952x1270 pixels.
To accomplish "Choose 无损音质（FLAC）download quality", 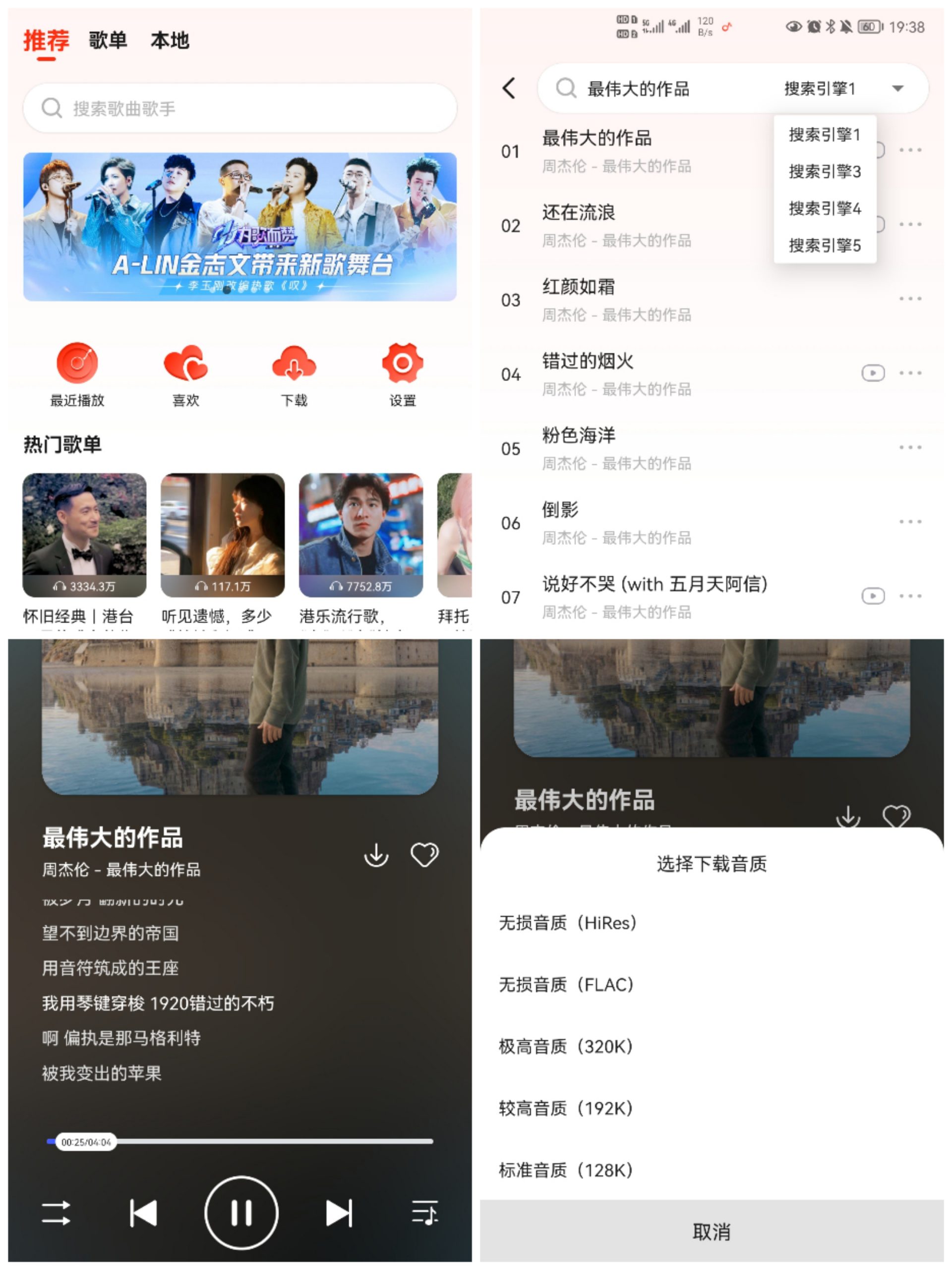I will click(565, 985).
